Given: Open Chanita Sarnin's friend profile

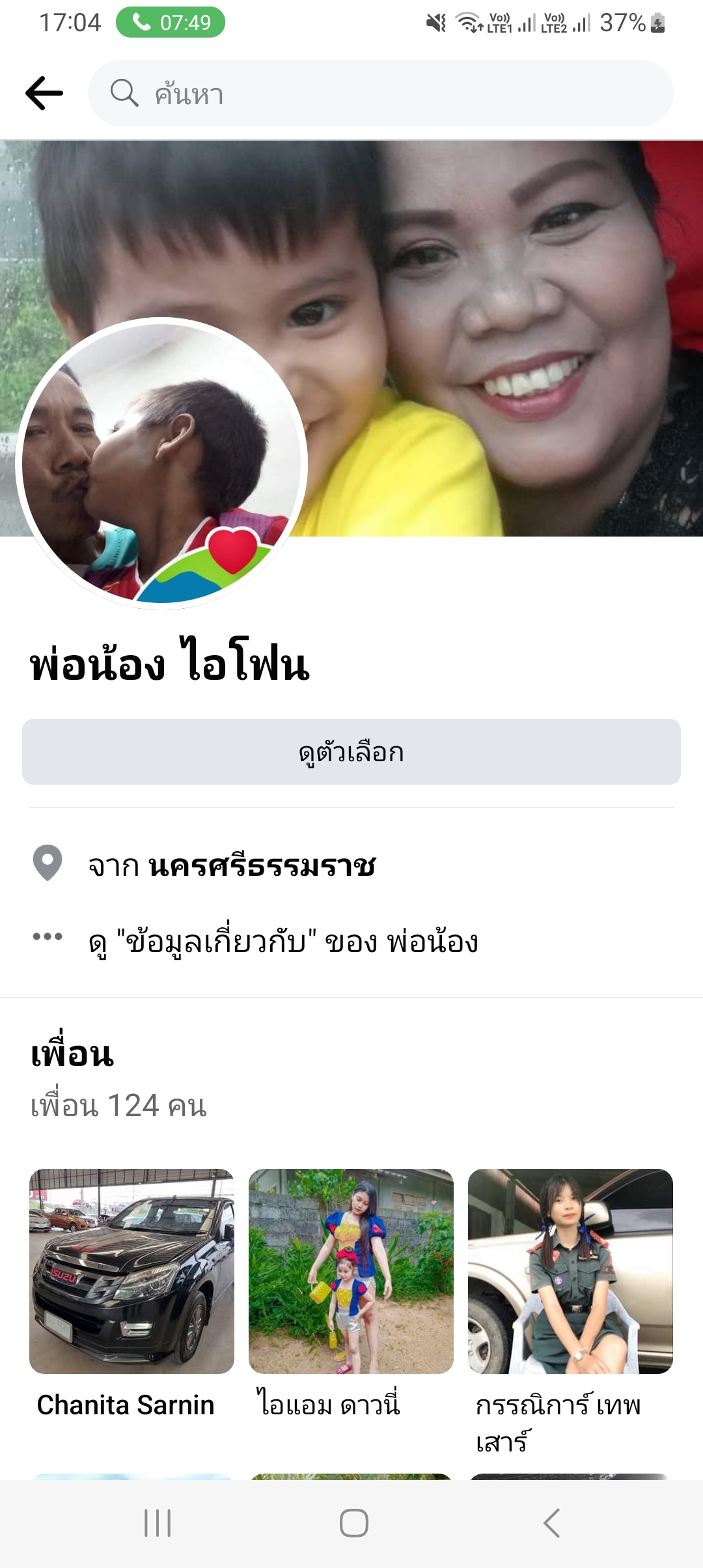Looking at the screenshot, I should (131, 1271).
